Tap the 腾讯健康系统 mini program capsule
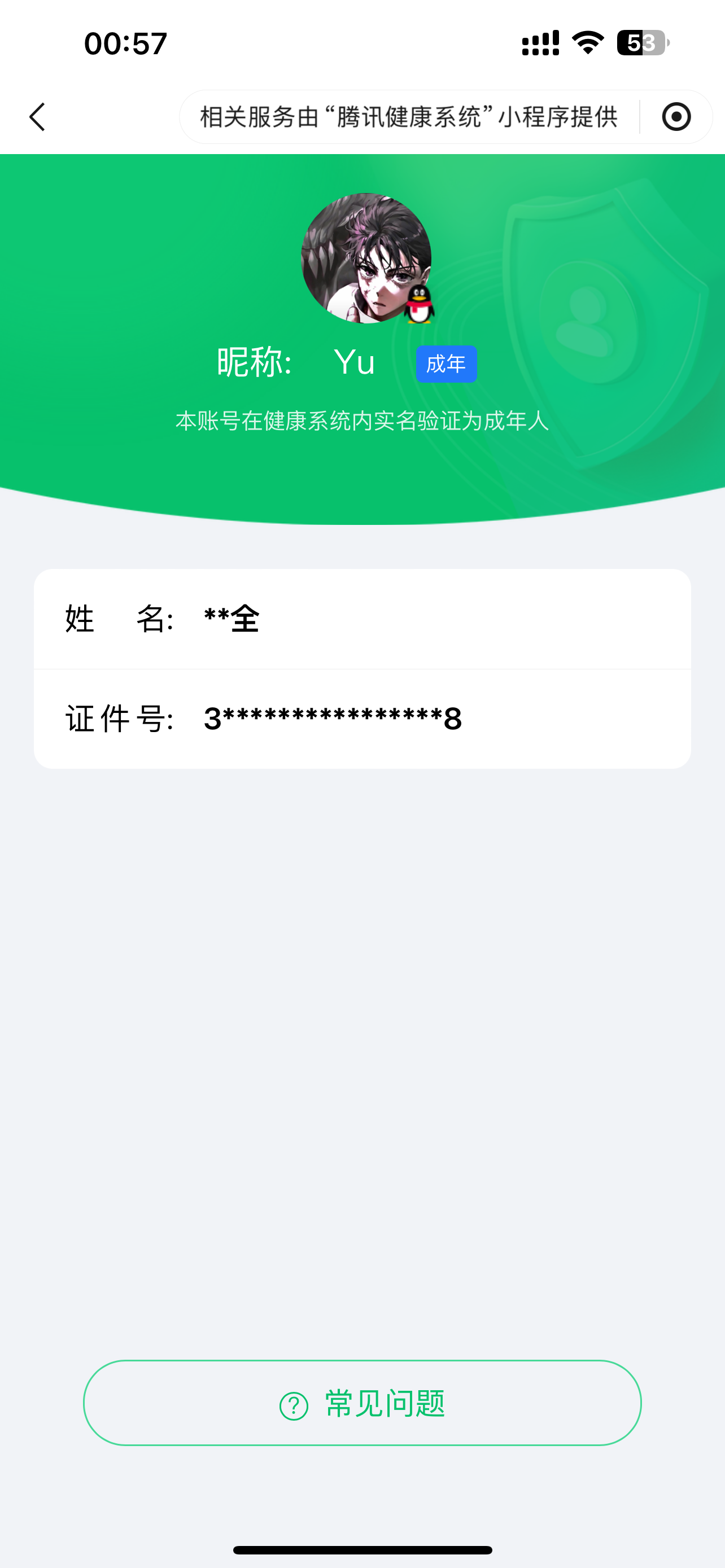The image size is (725, 1568). (409, 117)
